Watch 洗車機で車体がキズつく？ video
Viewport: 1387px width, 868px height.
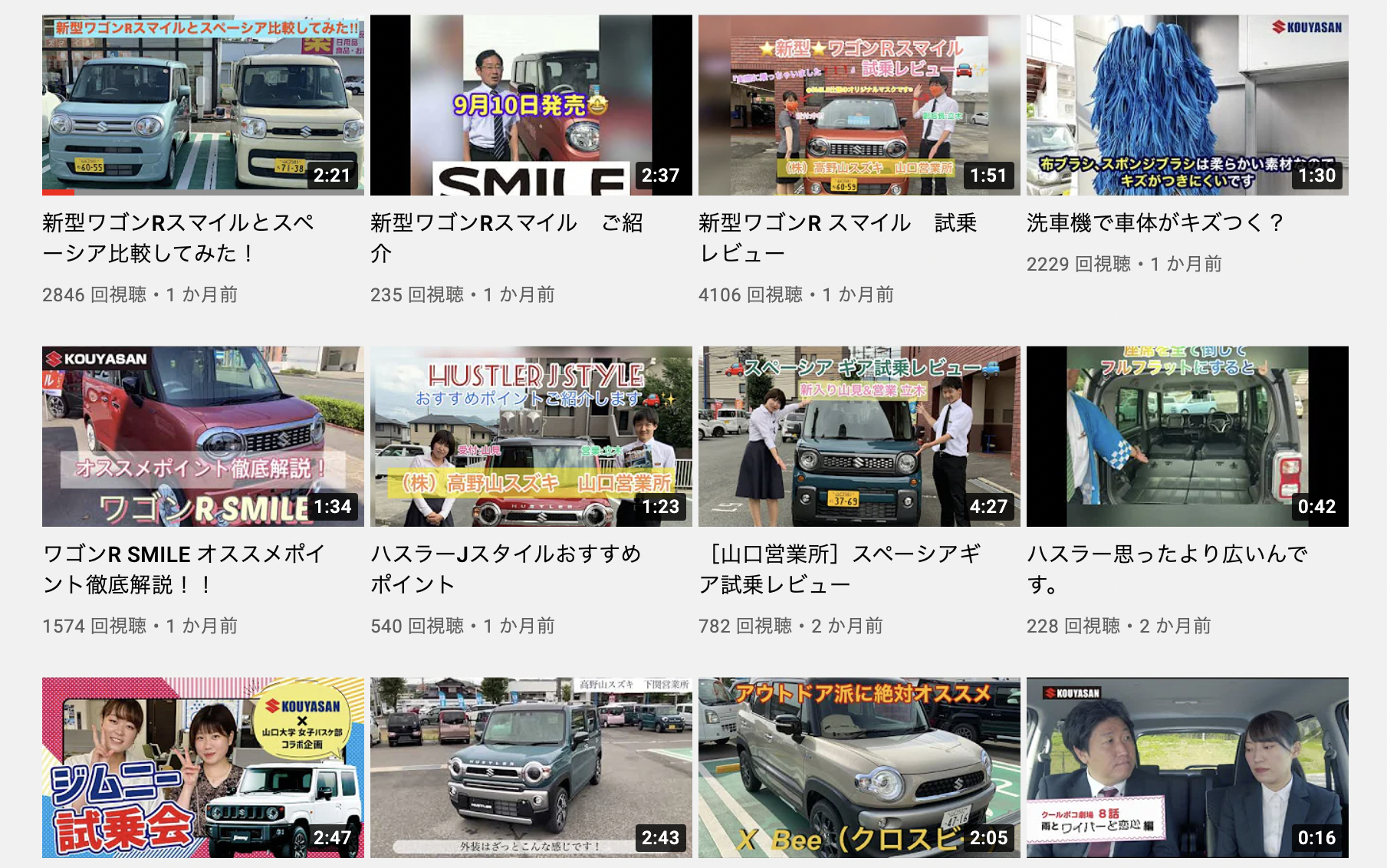(x=1187, y=105)
